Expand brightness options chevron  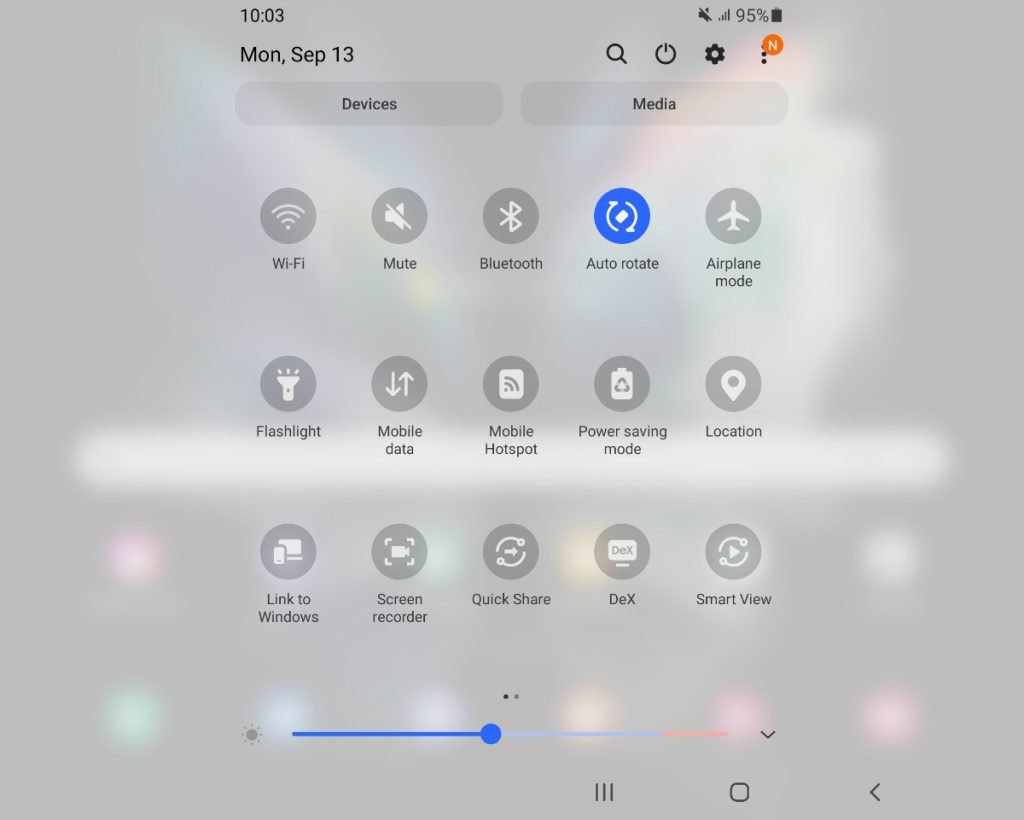click(x=768, y=735)
